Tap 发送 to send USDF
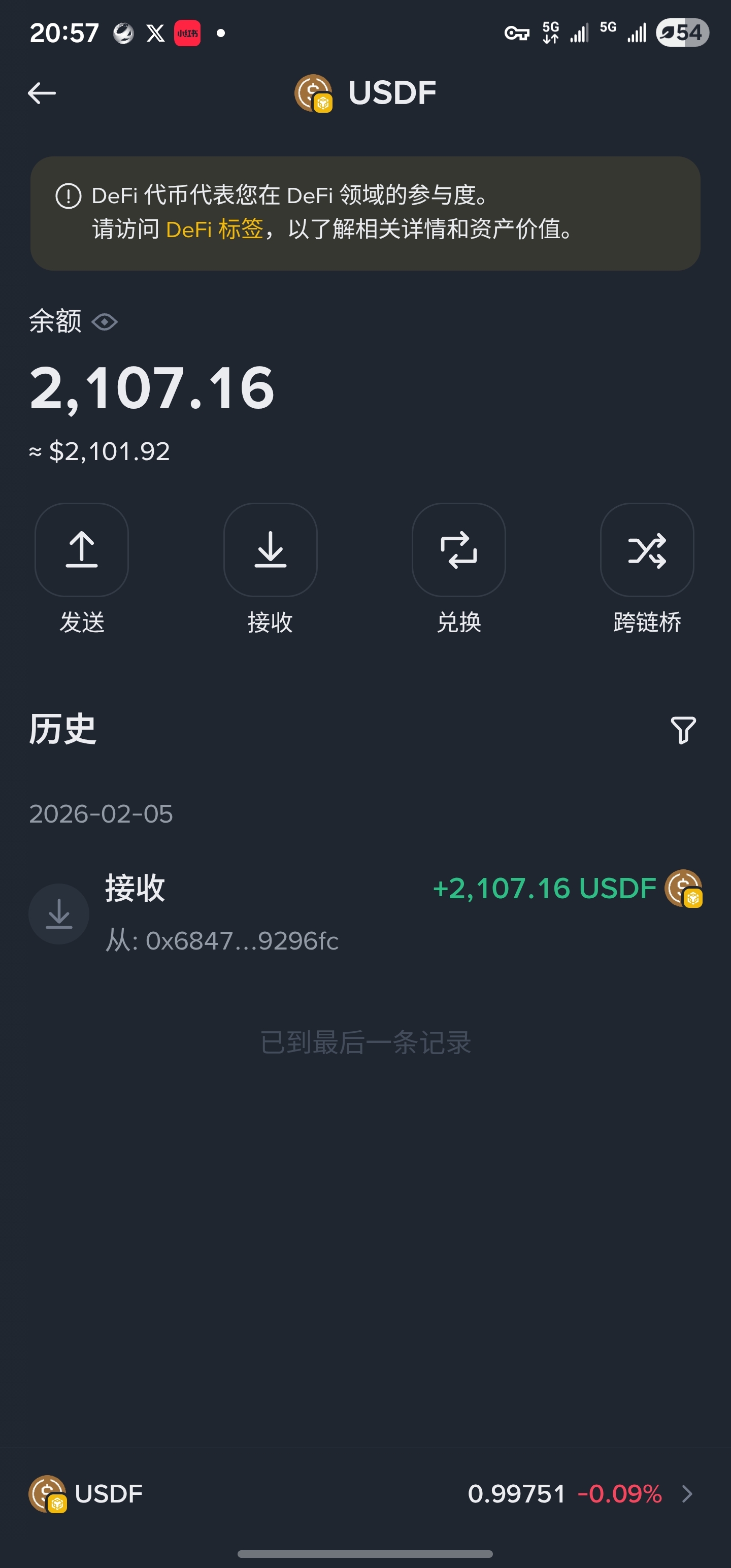The height and width of the screenshot is (1568, 731). [82, 549]
